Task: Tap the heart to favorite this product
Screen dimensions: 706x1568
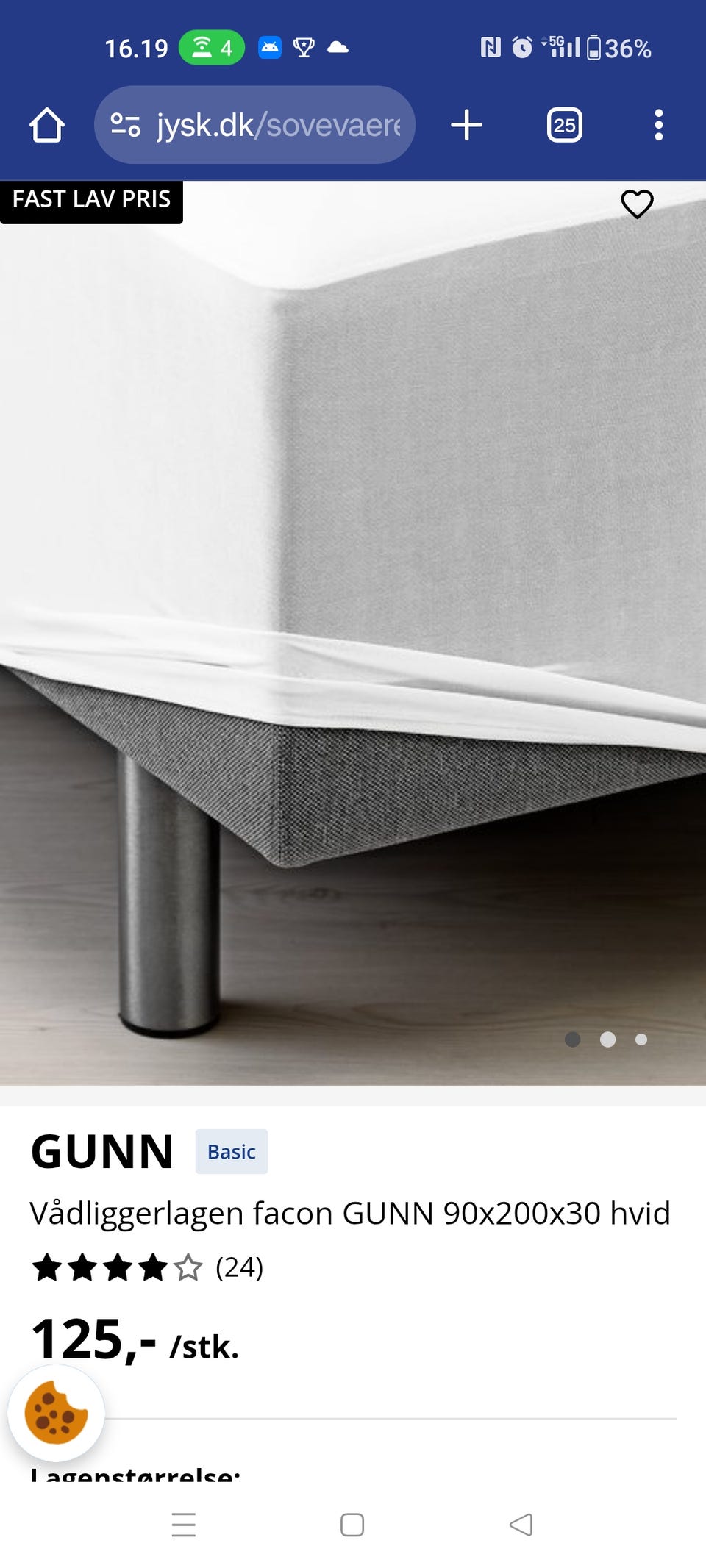Action: click(637, 204)
